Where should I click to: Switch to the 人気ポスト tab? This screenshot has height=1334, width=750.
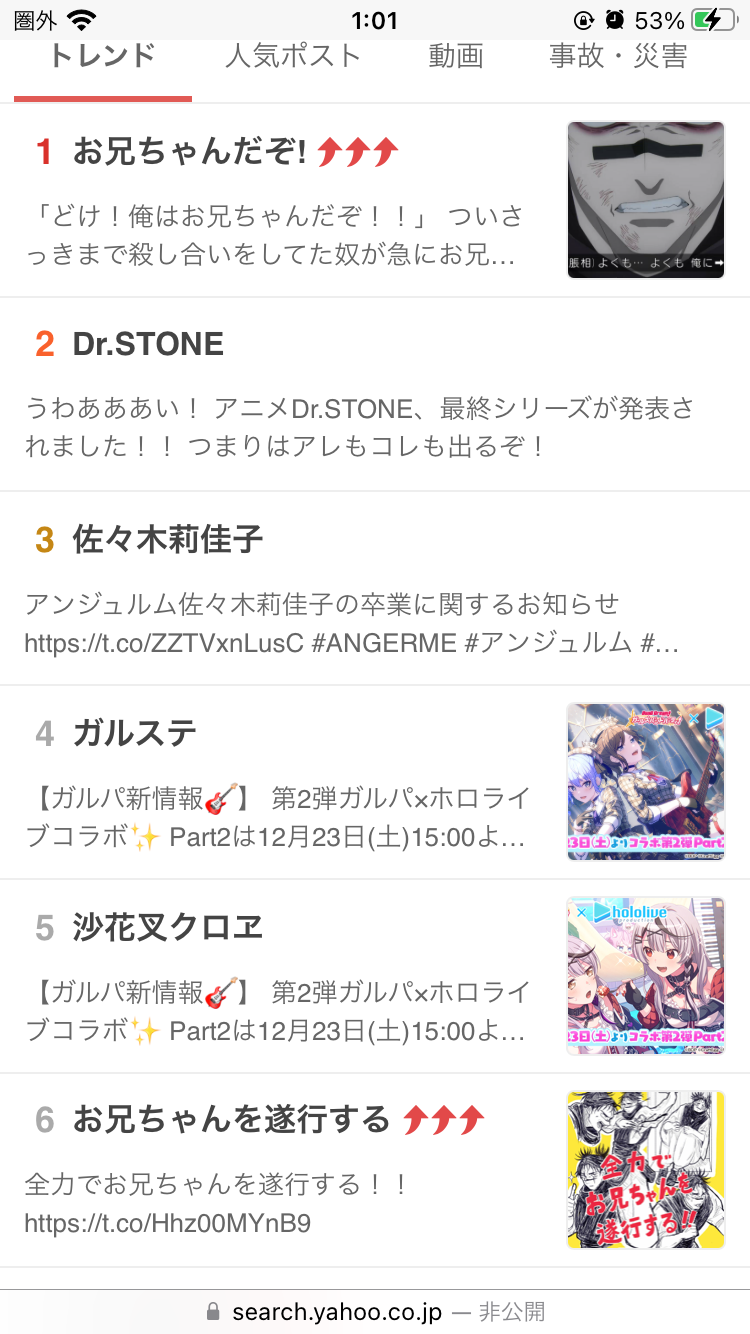coord(292,57)
